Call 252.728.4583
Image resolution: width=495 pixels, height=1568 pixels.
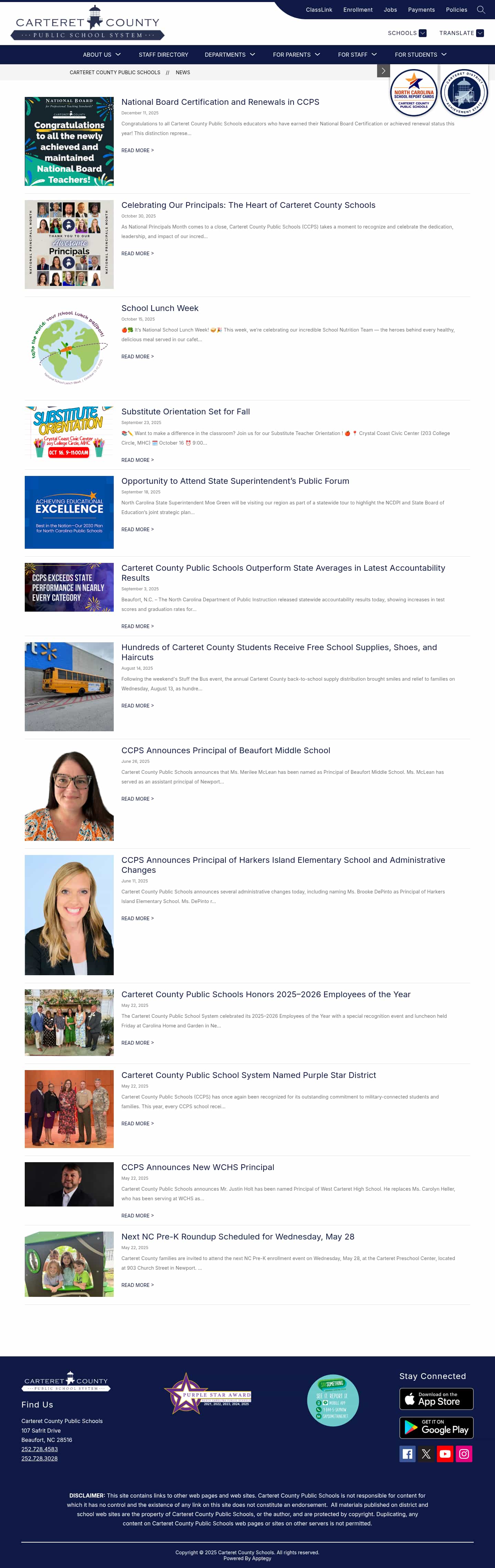point(40,1449)
